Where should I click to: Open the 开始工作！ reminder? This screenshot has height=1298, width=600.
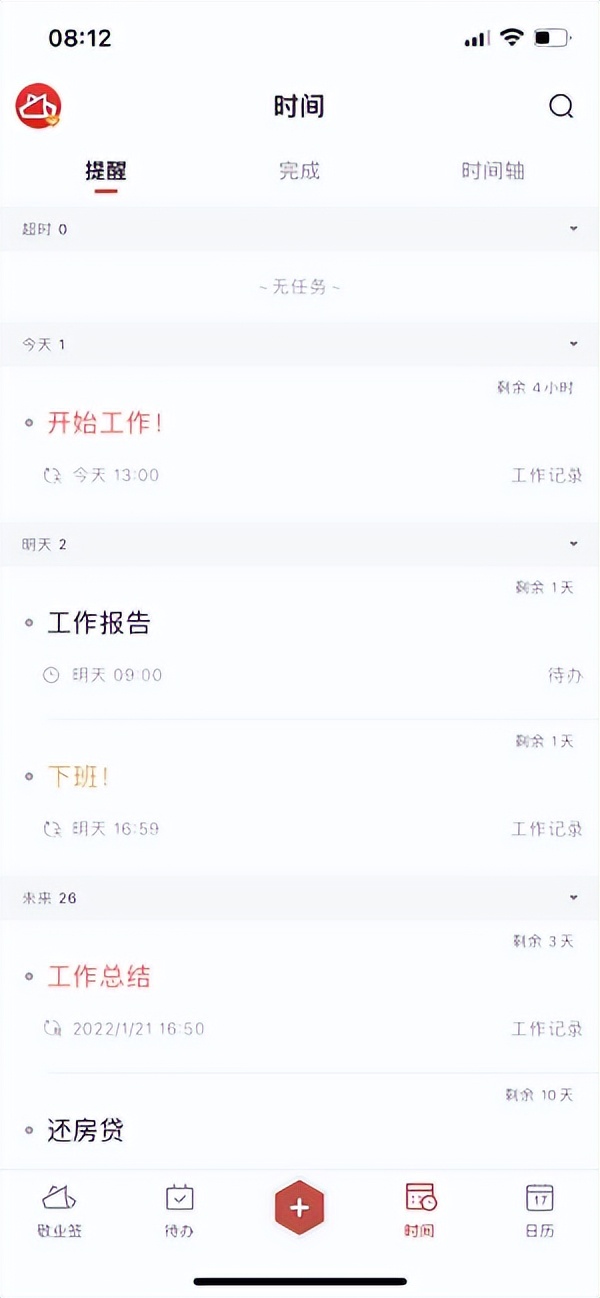(x=105, y=423)
